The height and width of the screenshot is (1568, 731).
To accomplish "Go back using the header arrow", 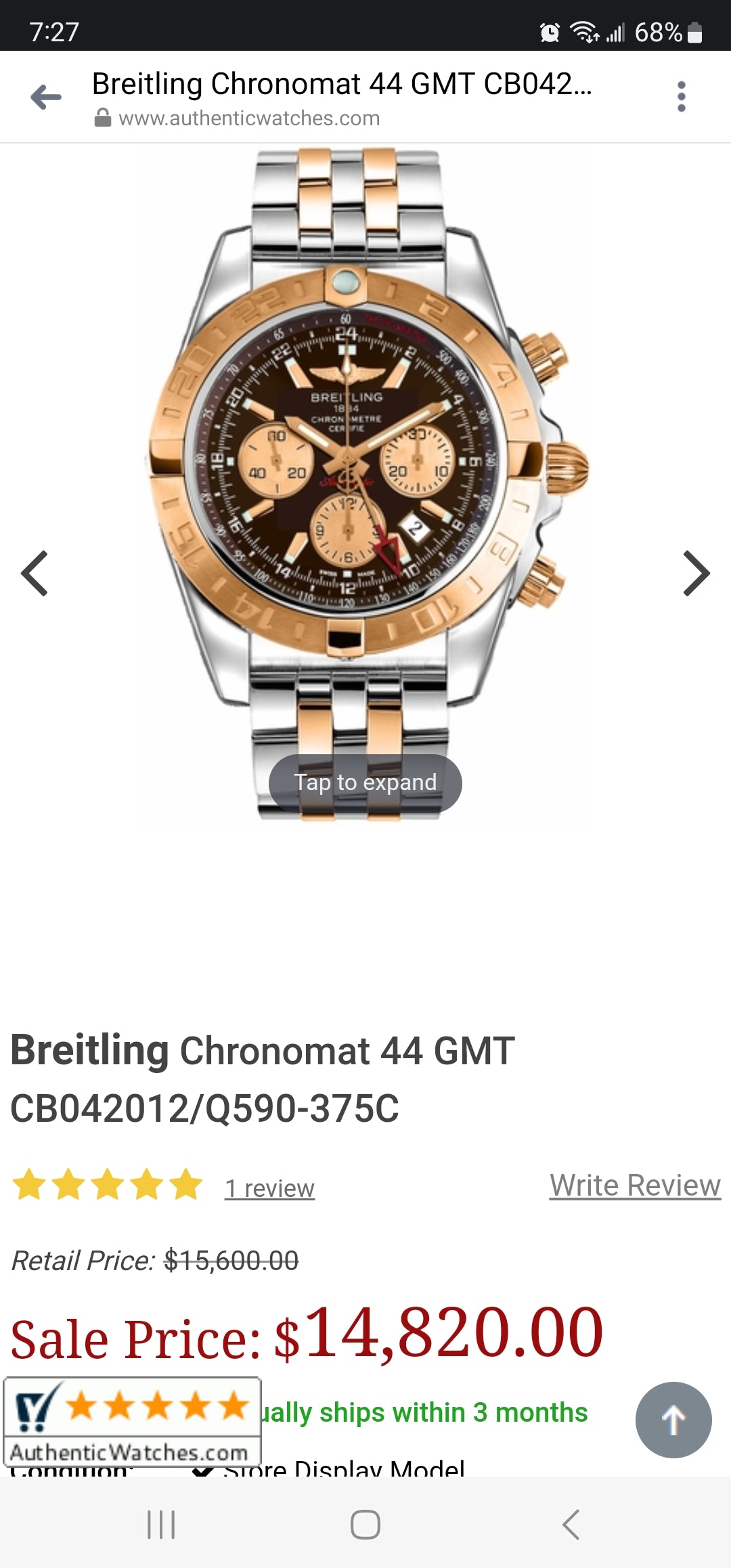I will tap(46, 97).
